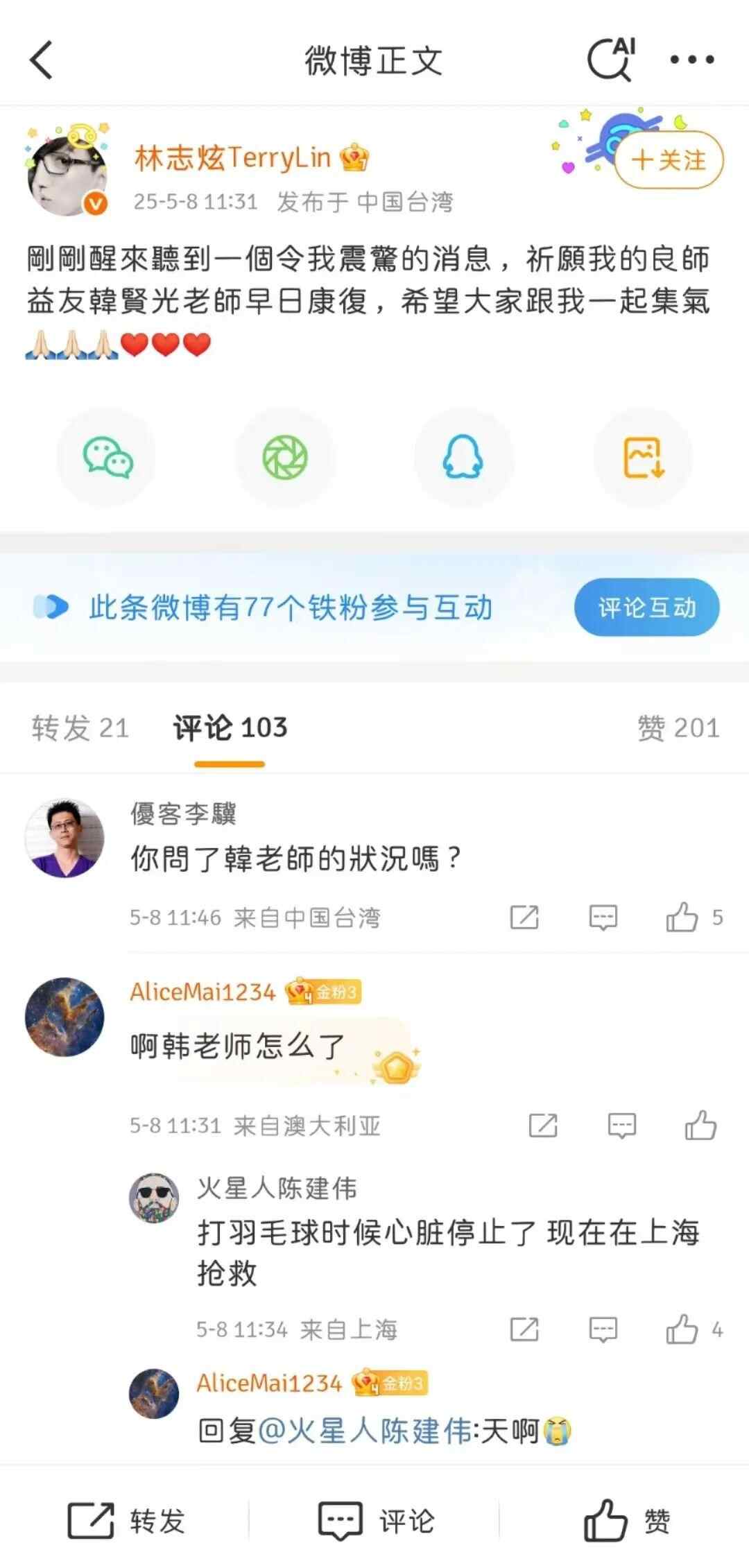The image size is (749, 1568).
Task: Save the post as an image
Action: click(643, 457)
